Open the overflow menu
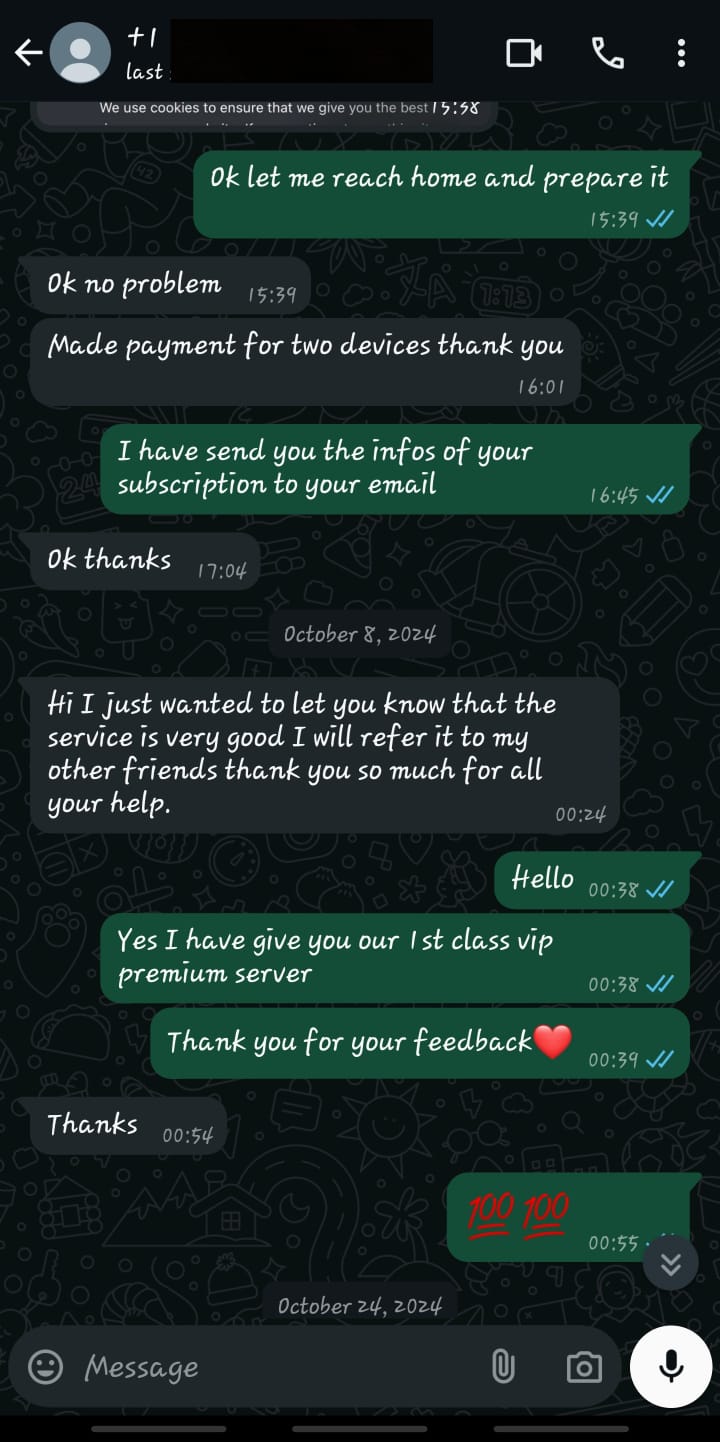Screen dimensions: 720x1442 coord(681,53)
